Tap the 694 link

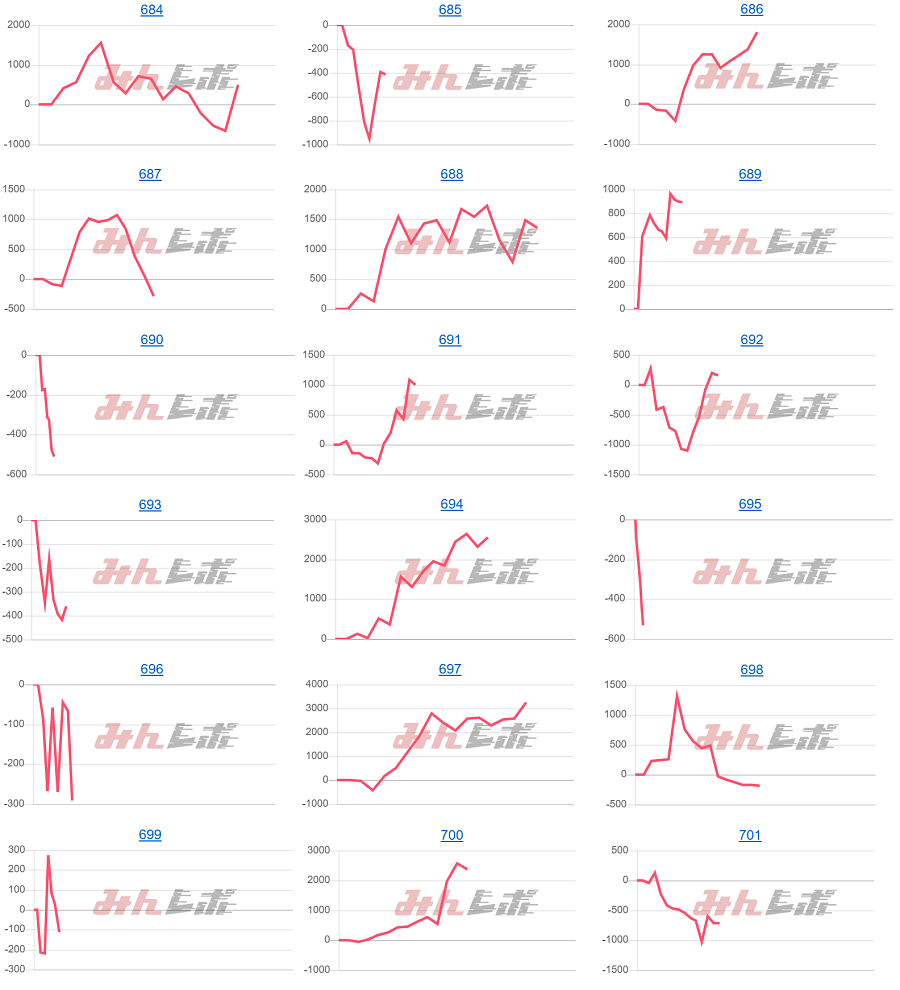[x=452, y=505]
